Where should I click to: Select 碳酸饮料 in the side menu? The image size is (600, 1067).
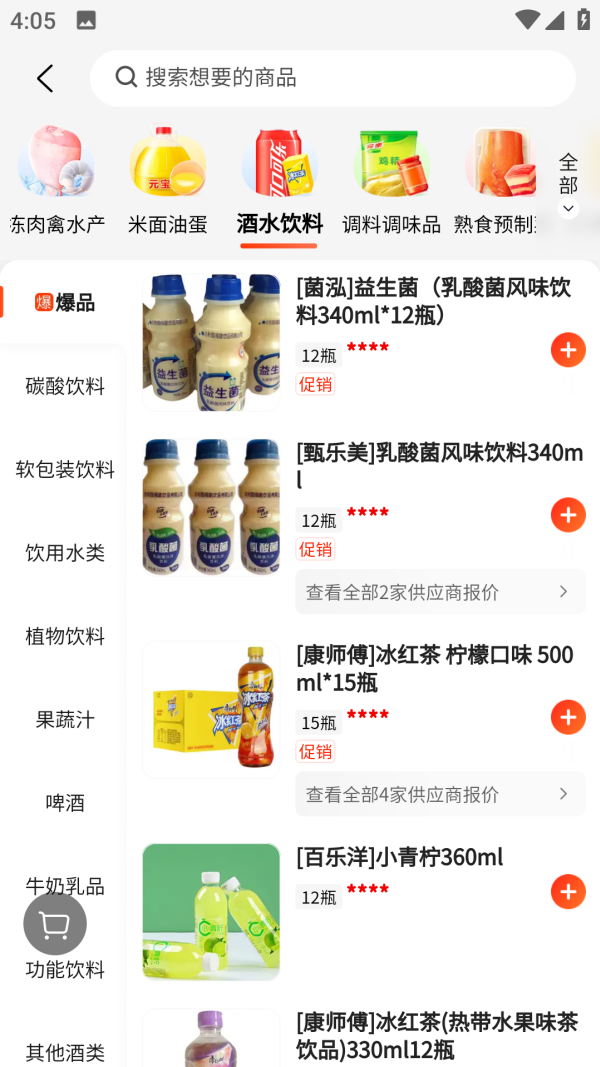[65, 386]
